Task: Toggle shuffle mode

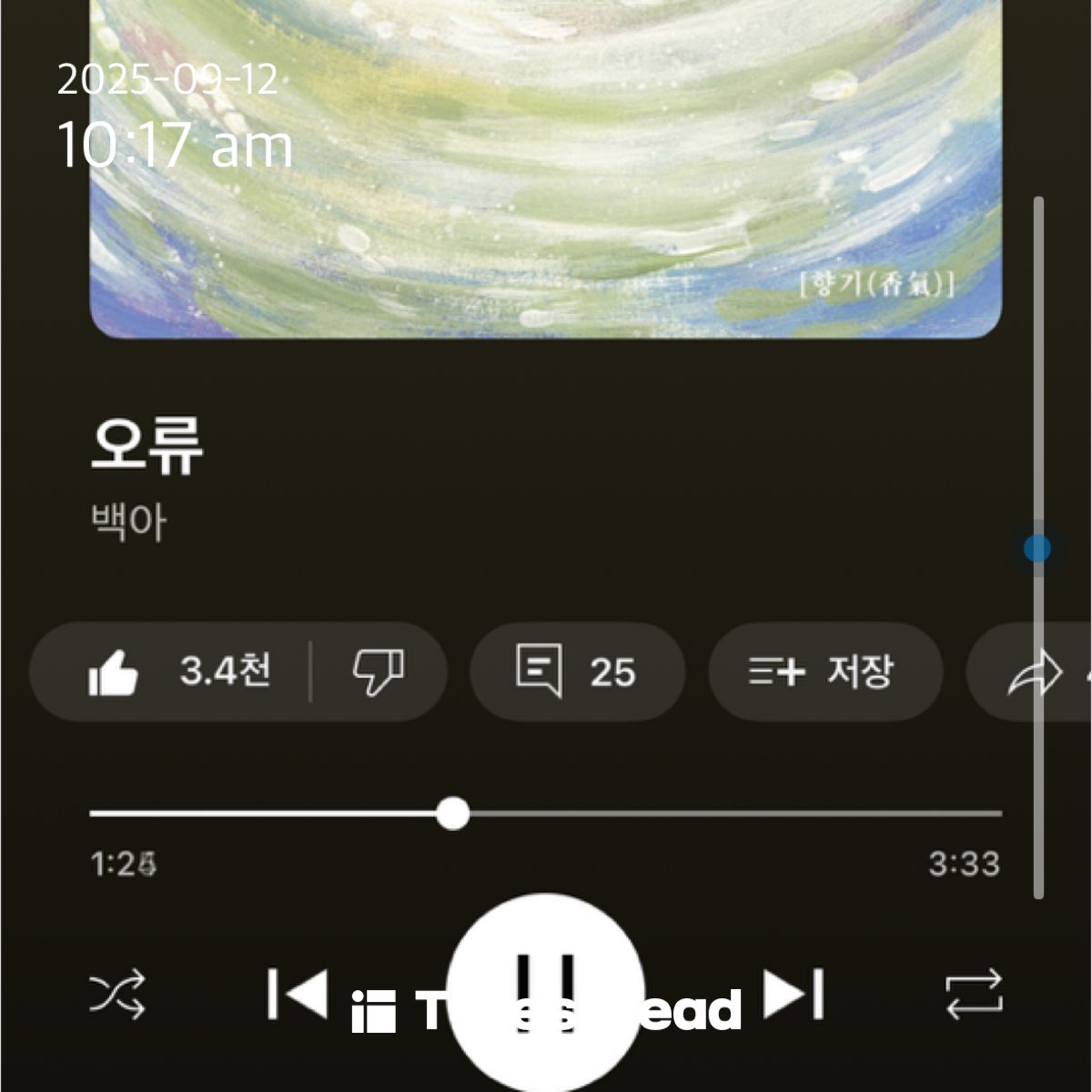Action: coord(117,994)
